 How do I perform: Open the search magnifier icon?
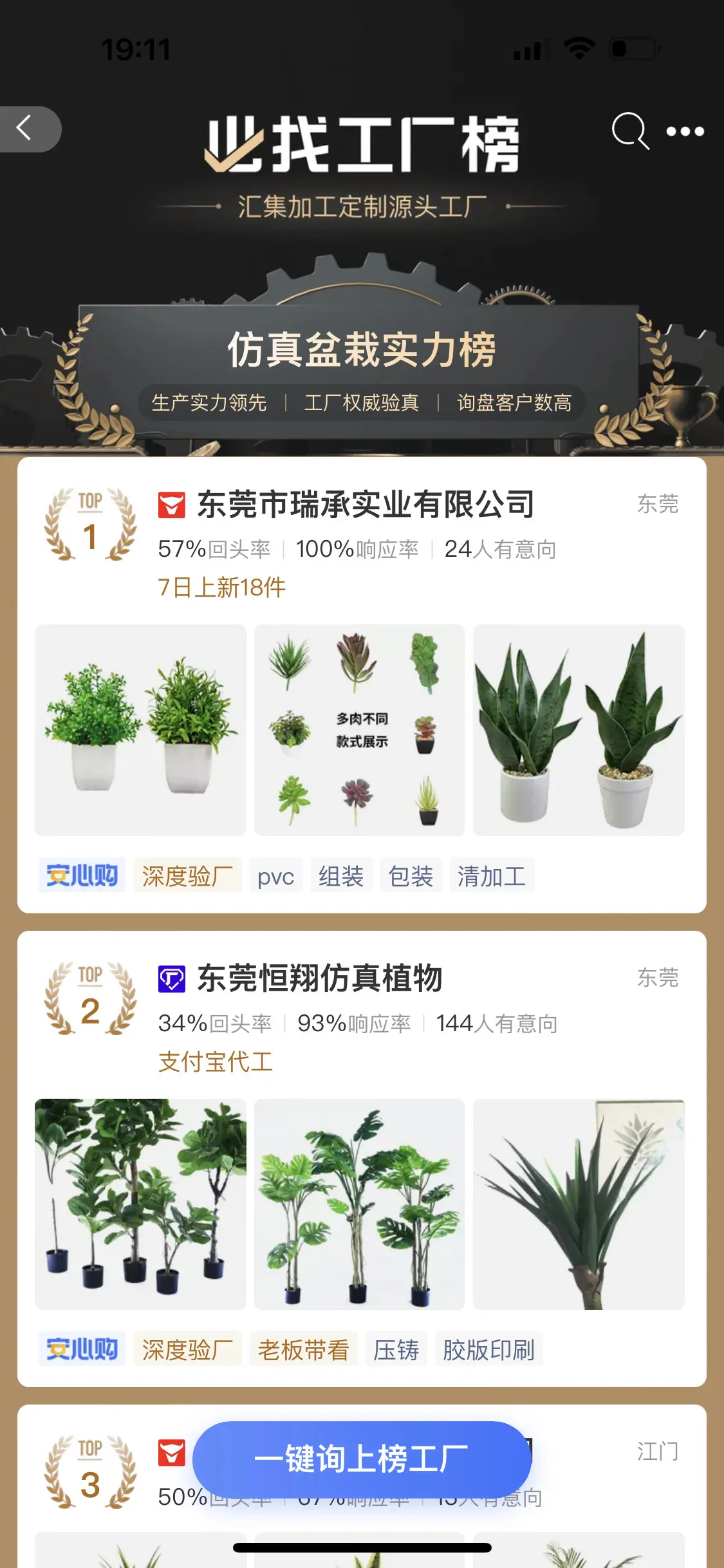(x=629, y=131)
